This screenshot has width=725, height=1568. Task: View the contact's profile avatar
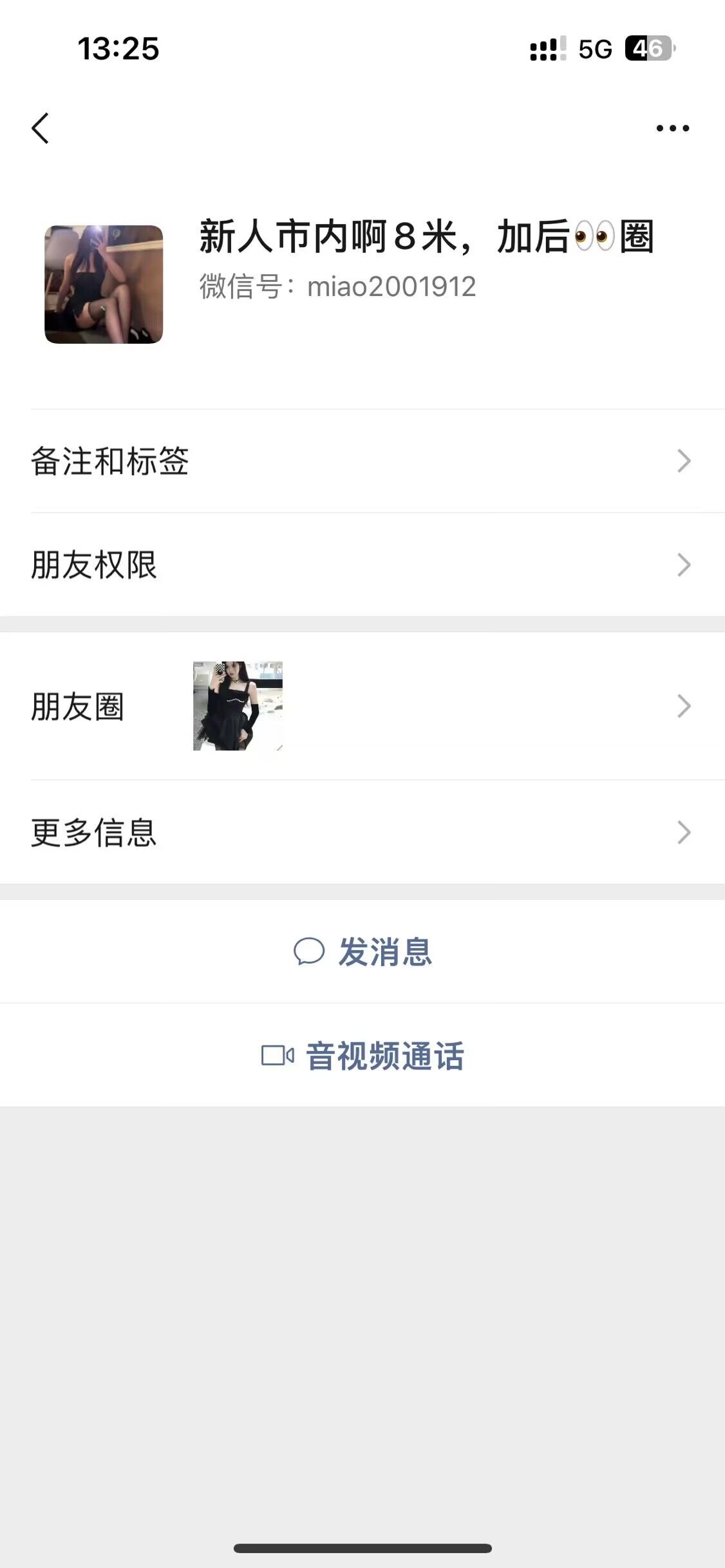pos(104,285)
